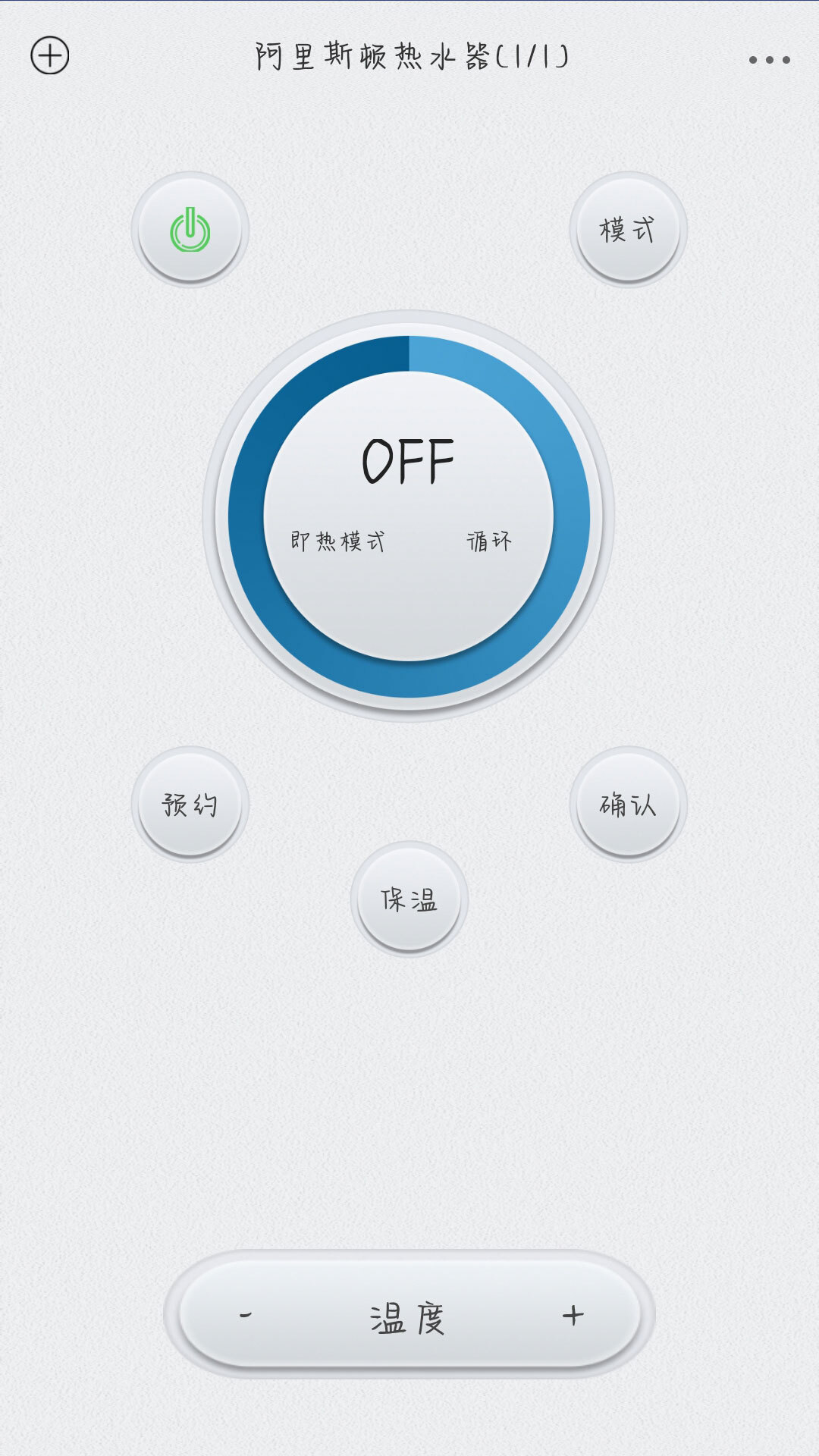Tap the central OFF dial display

click(409, 461)
